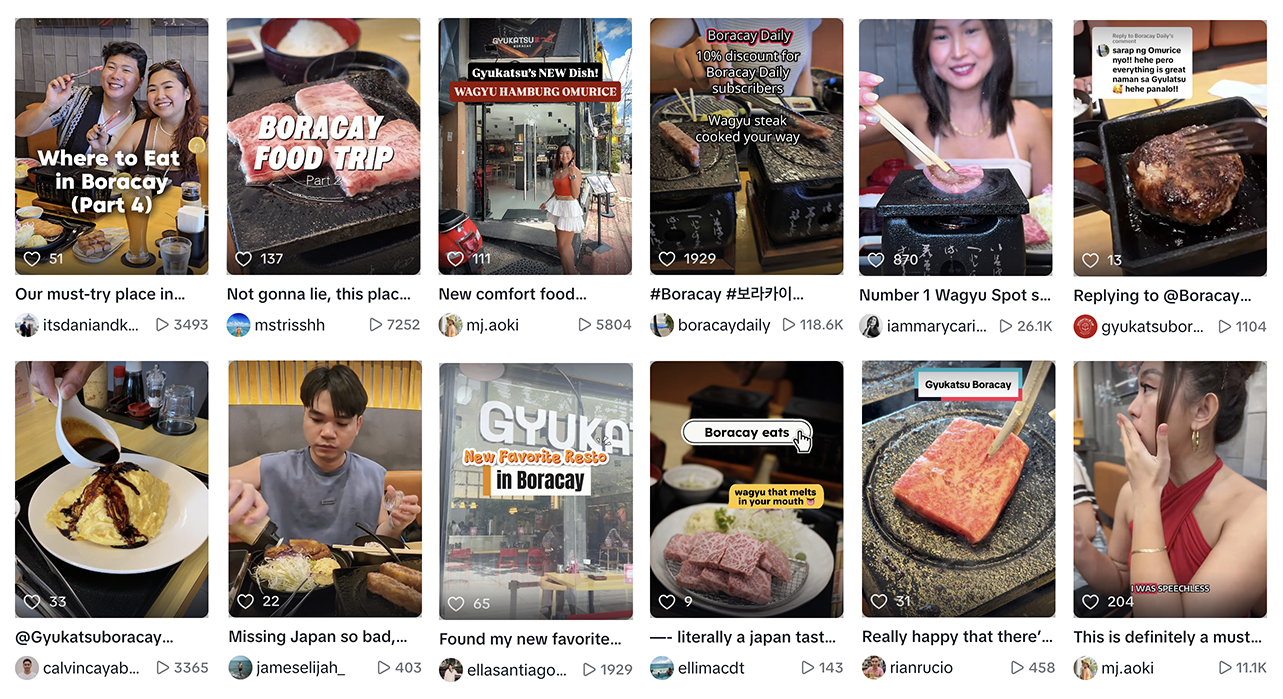Open the 'Where to Eat in Boracay (Part 4)' video
Screen dimensions: 1283x699
pyautogui.click(x=111, y=146)
